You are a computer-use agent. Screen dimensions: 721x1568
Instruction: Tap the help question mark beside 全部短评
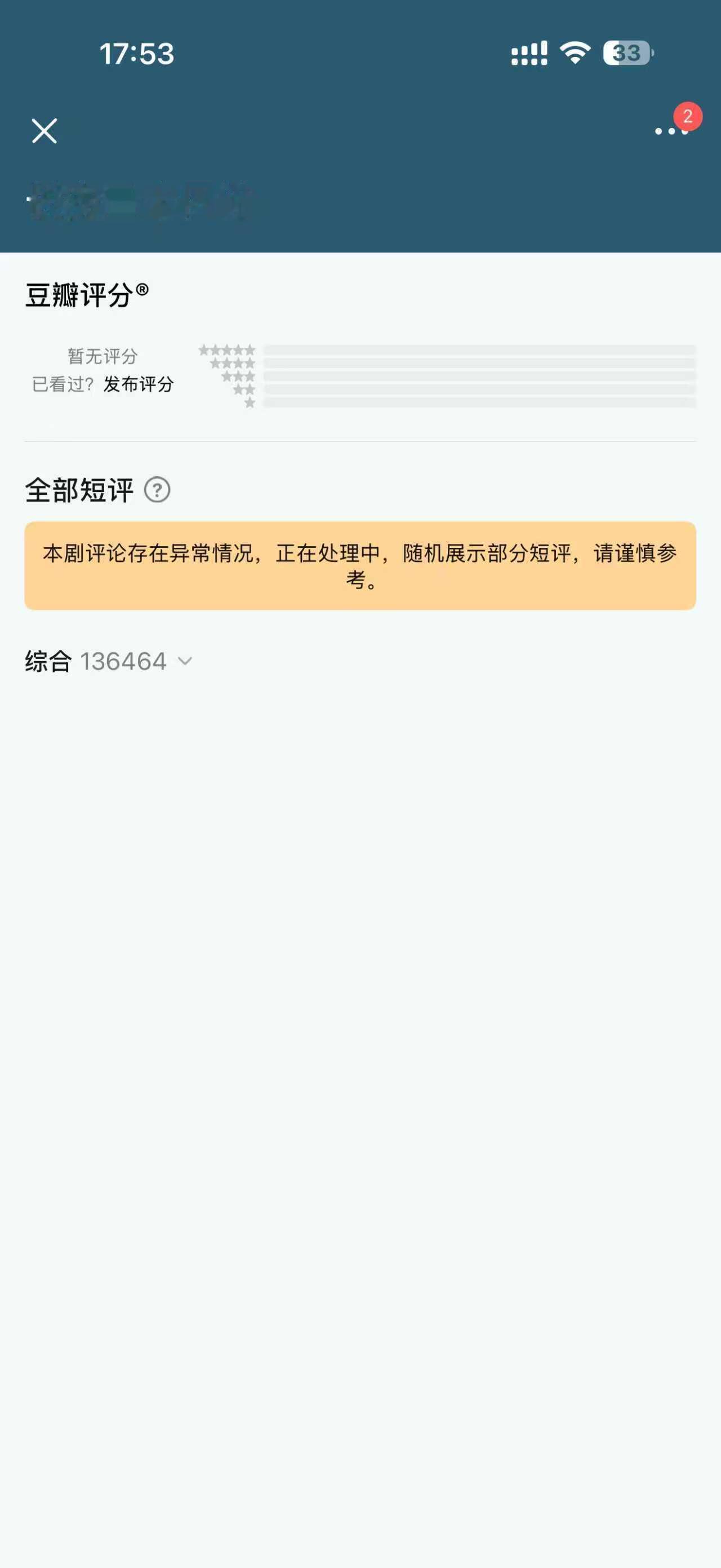(157, 489)
